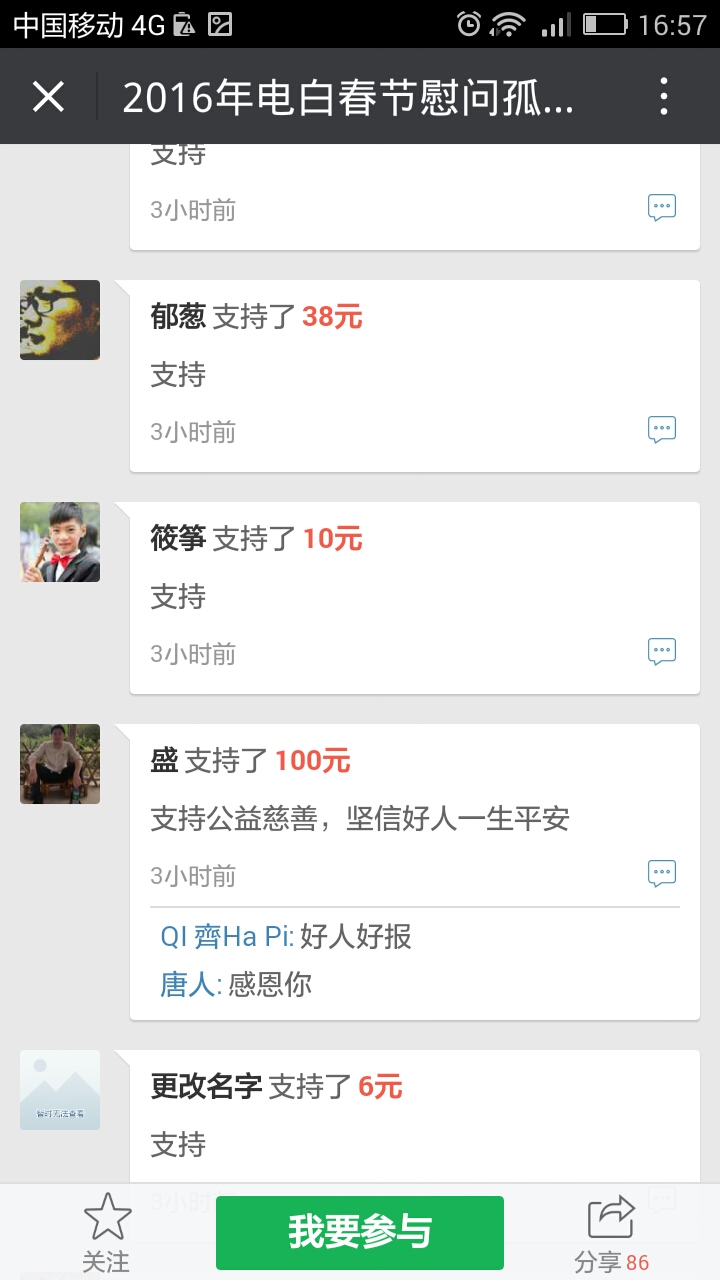Reply to 筱筝's 10元 support comment

662,652
